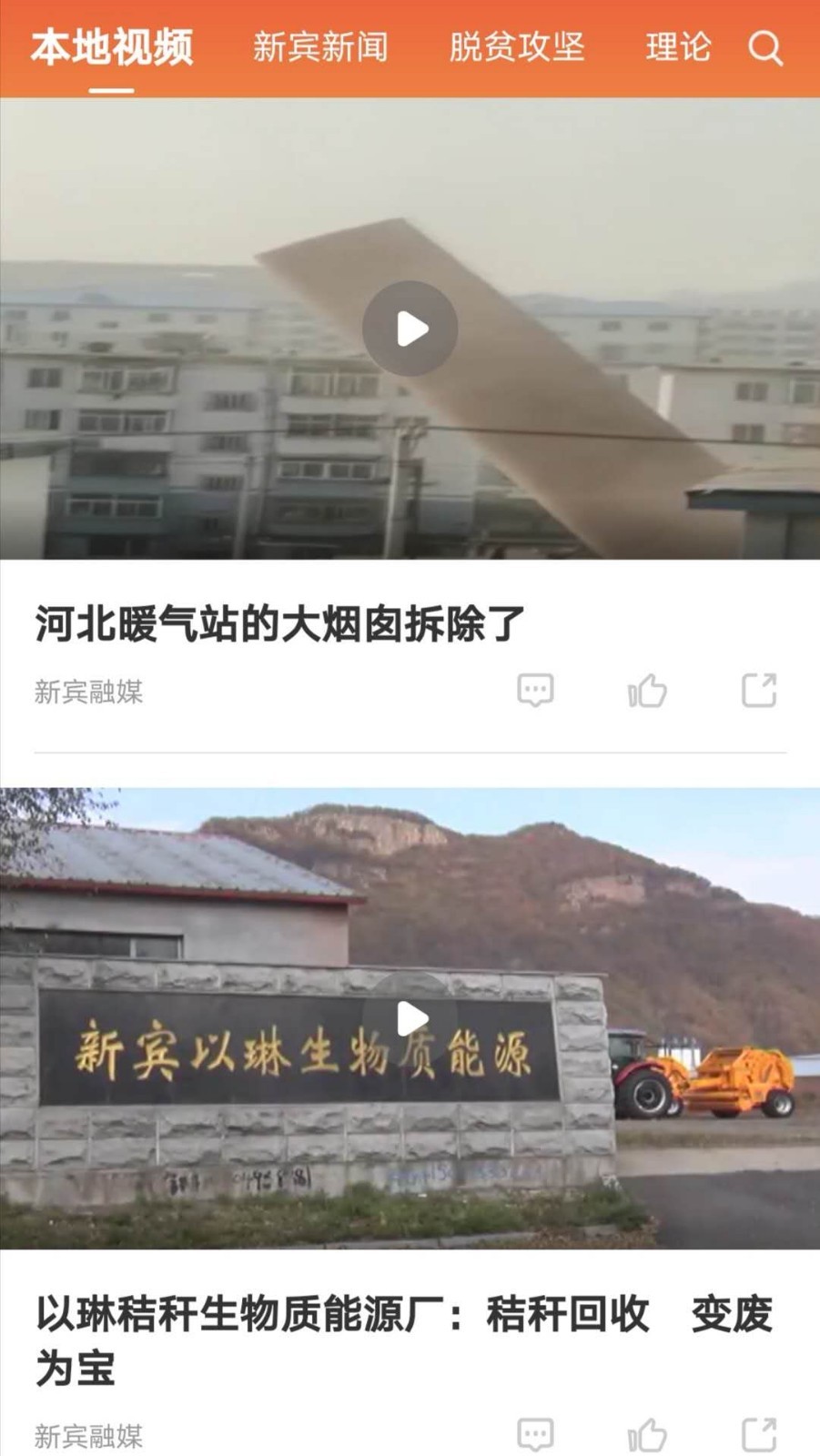Open the search icon in top bar
The image size is (820, 1456).
click(x=765, y=48)
